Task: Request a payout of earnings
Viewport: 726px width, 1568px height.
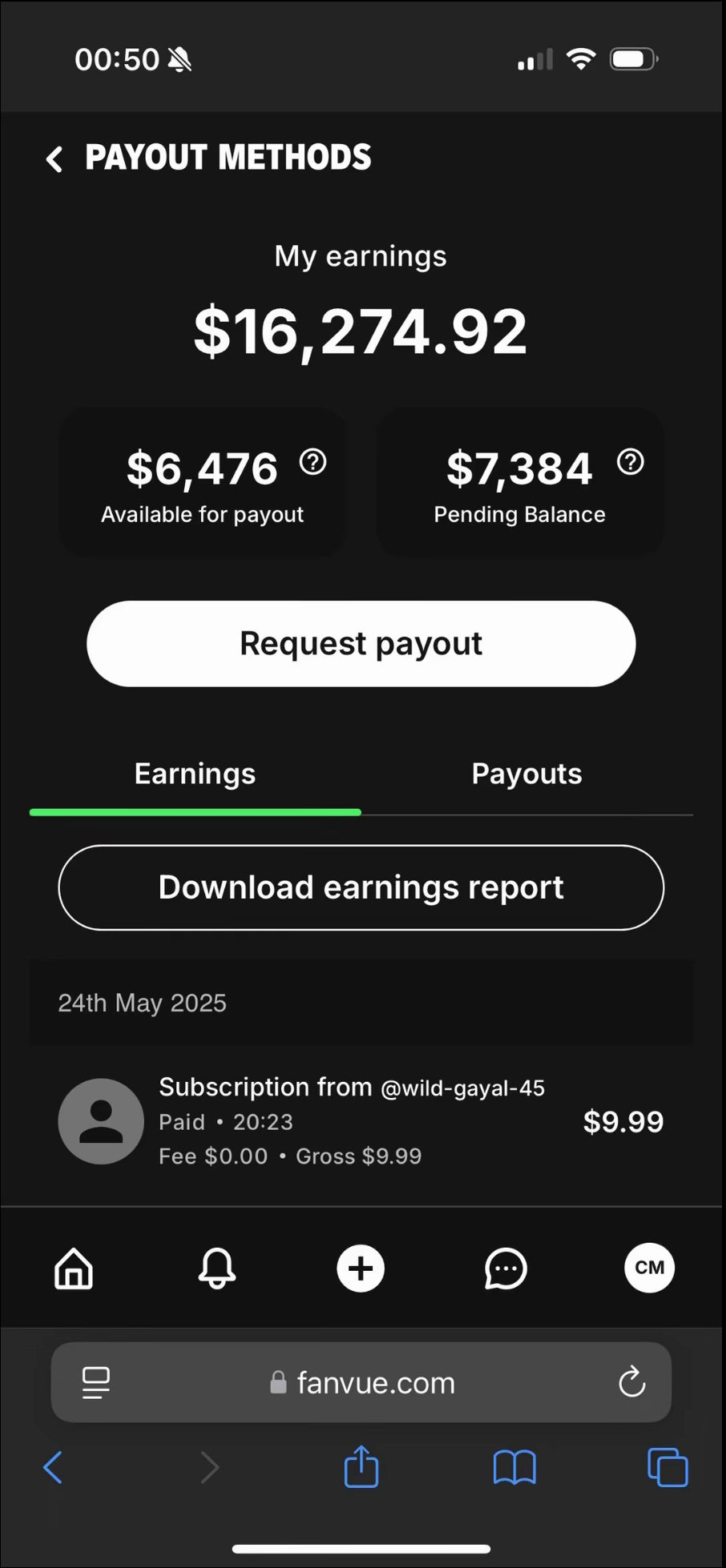Action: tap(361, 644)
